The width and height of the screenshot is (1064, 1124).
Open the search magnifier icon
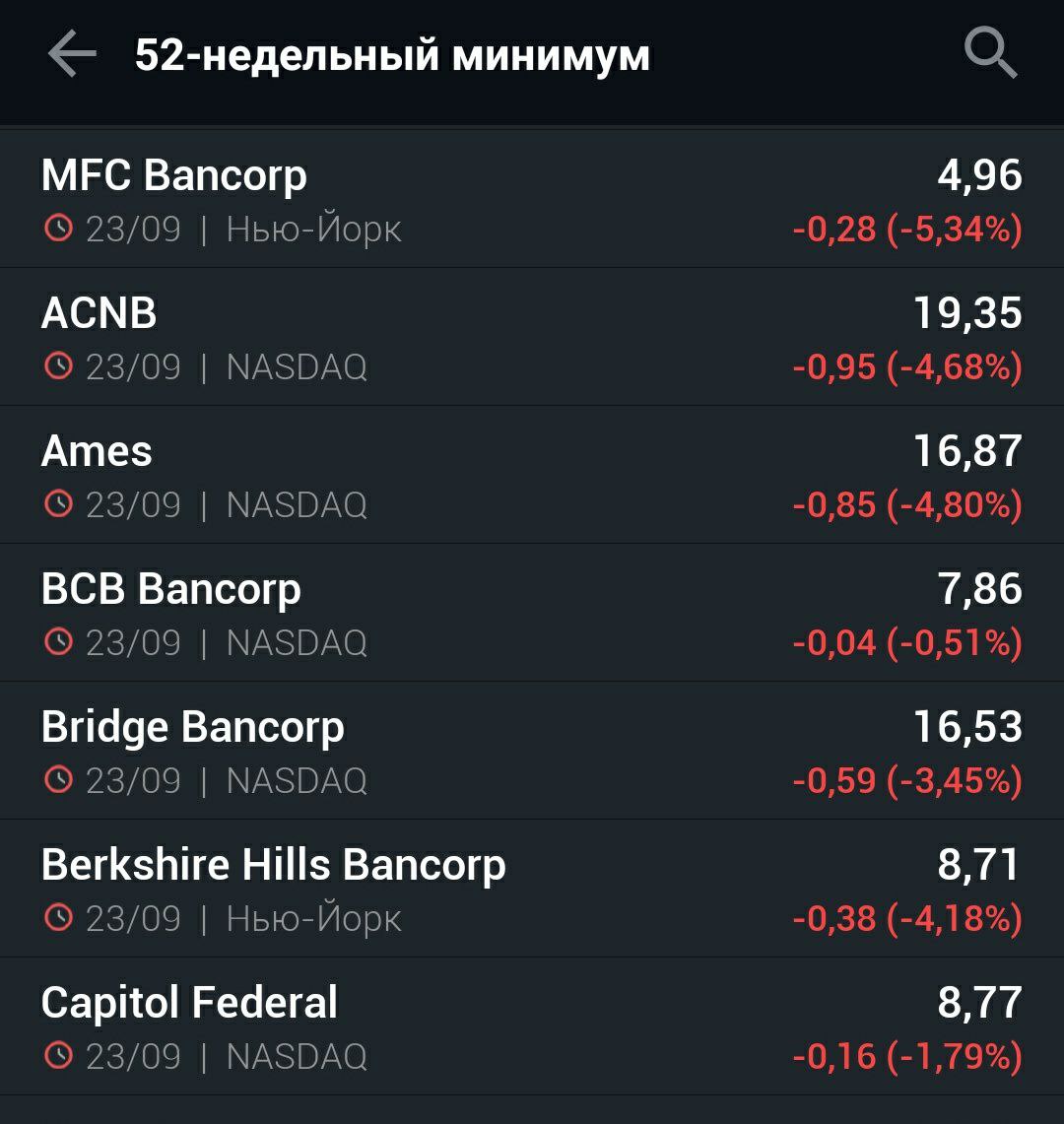[989, 53]
